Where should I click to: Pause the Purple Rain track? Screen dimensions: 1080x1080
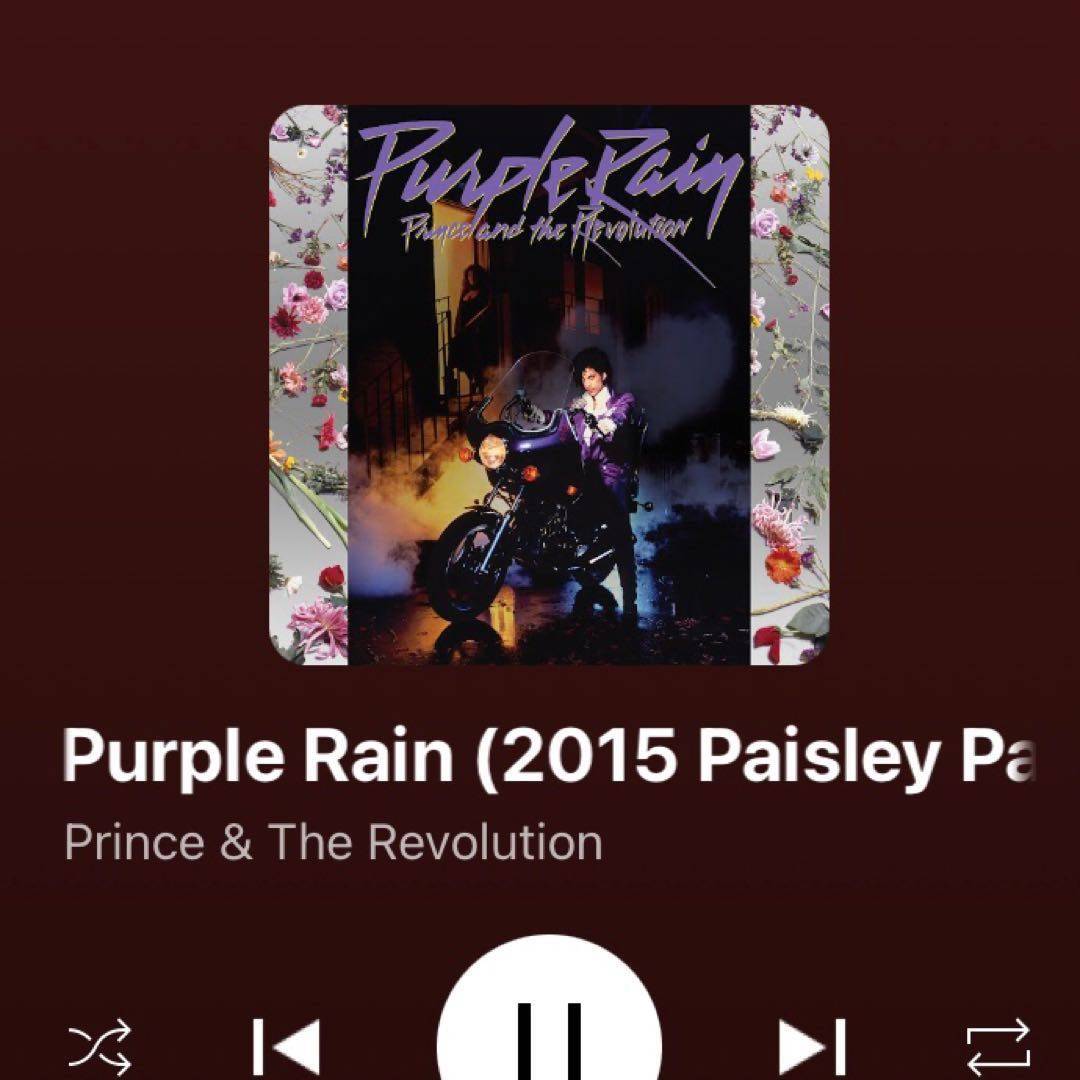[x=549, y=1030]
